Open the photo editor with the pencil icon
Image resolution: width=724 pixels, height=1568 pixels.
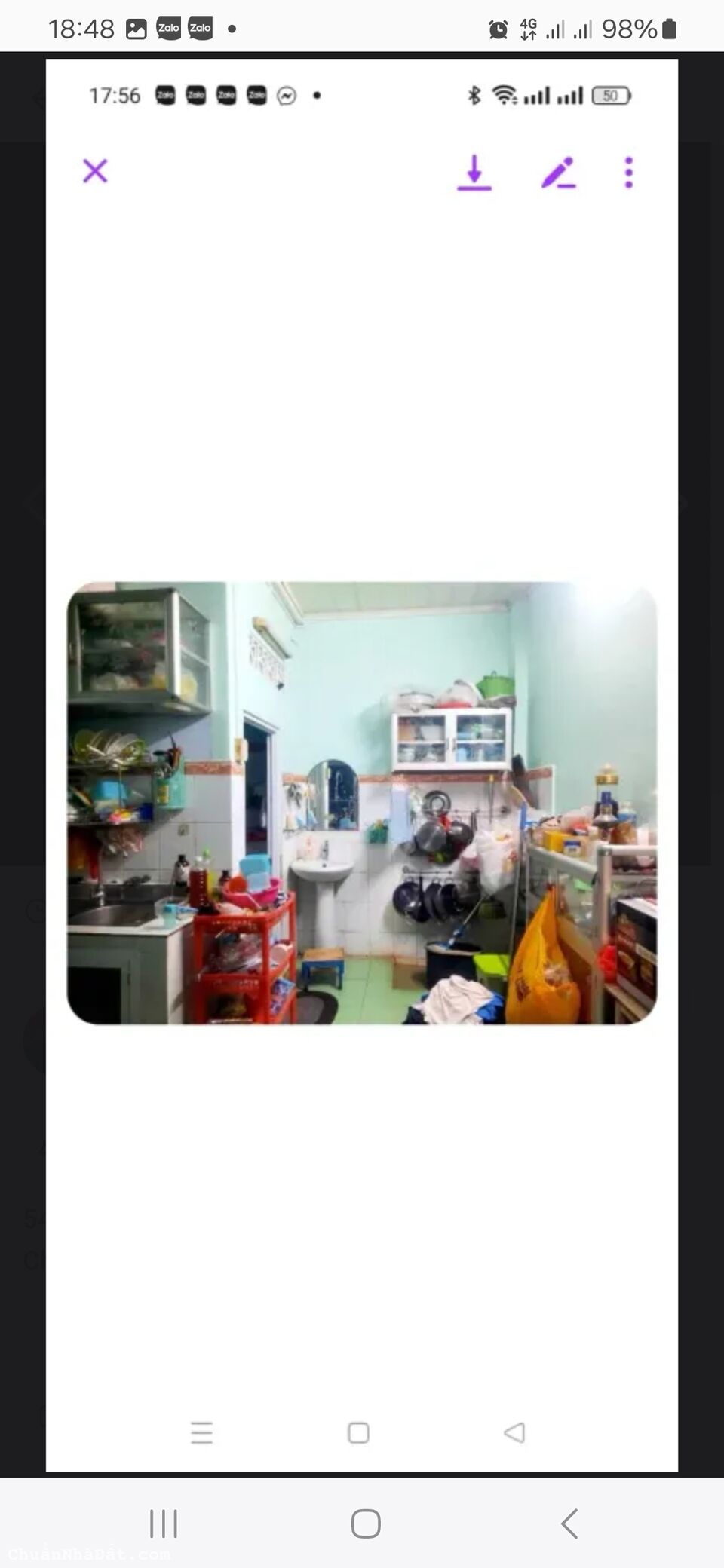tap(559, 172)
